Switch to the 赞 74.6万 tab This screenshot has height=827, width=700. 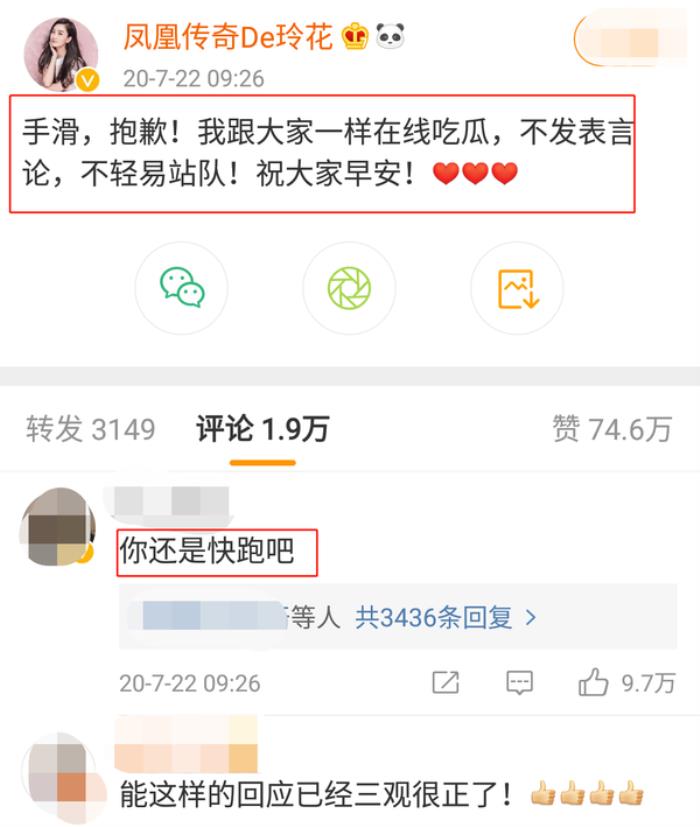tap(611, 430)
